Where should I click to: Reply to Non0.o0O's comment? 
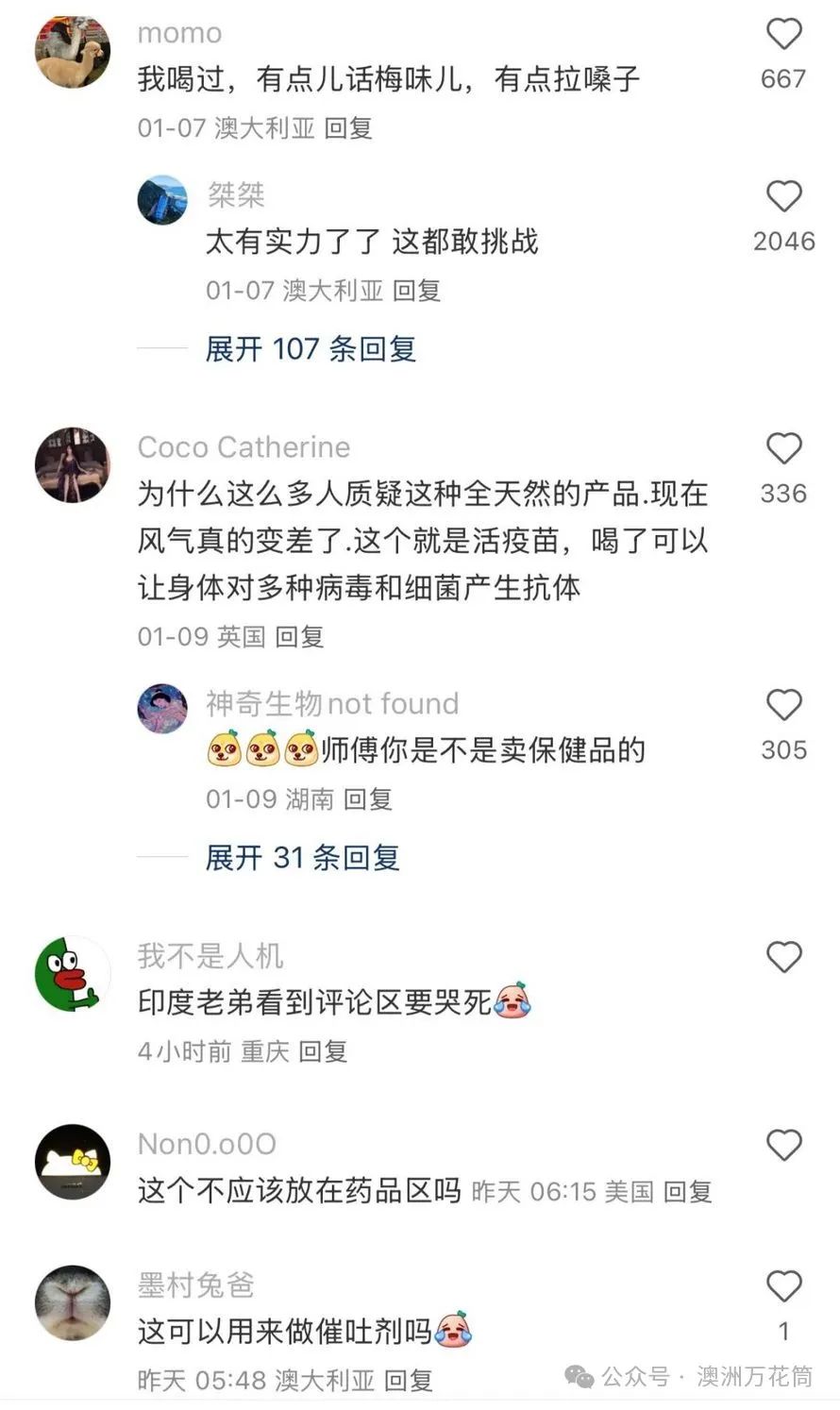click(x=687, y=1192)
